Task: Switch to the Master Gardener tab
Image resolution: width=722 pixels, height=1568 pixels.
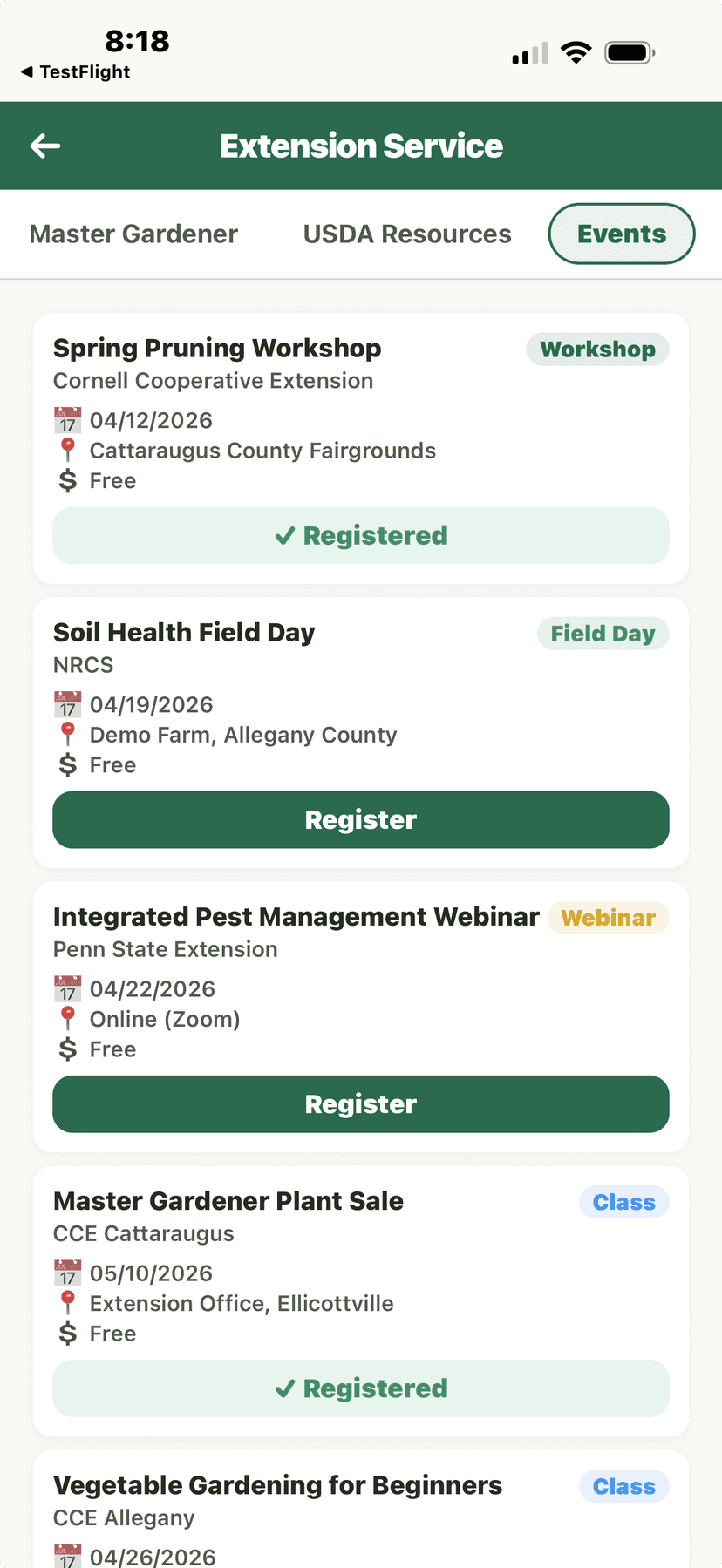Action: coord(133,234)
